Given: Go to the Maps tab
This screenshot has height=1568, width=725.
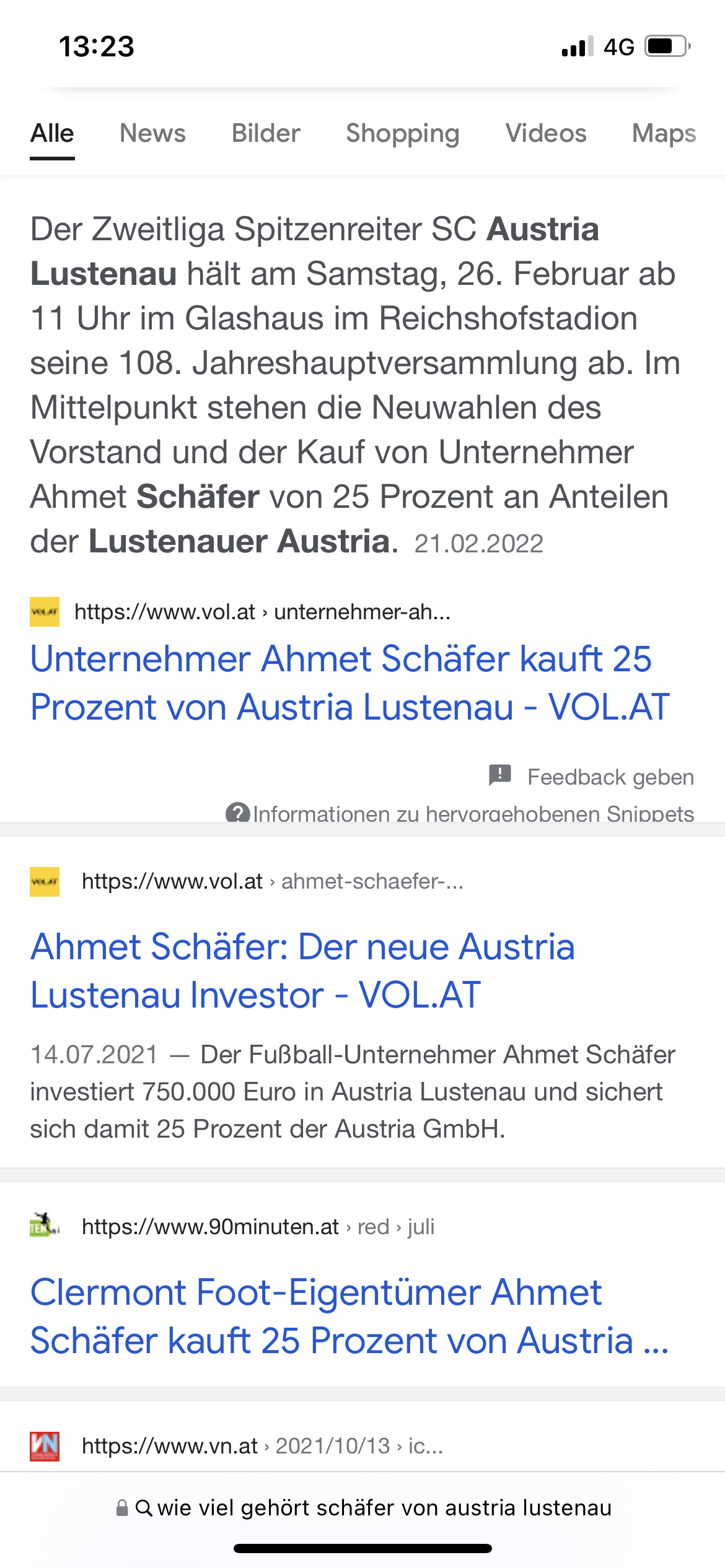Looking at the screenshot, I should pos(664,134).
